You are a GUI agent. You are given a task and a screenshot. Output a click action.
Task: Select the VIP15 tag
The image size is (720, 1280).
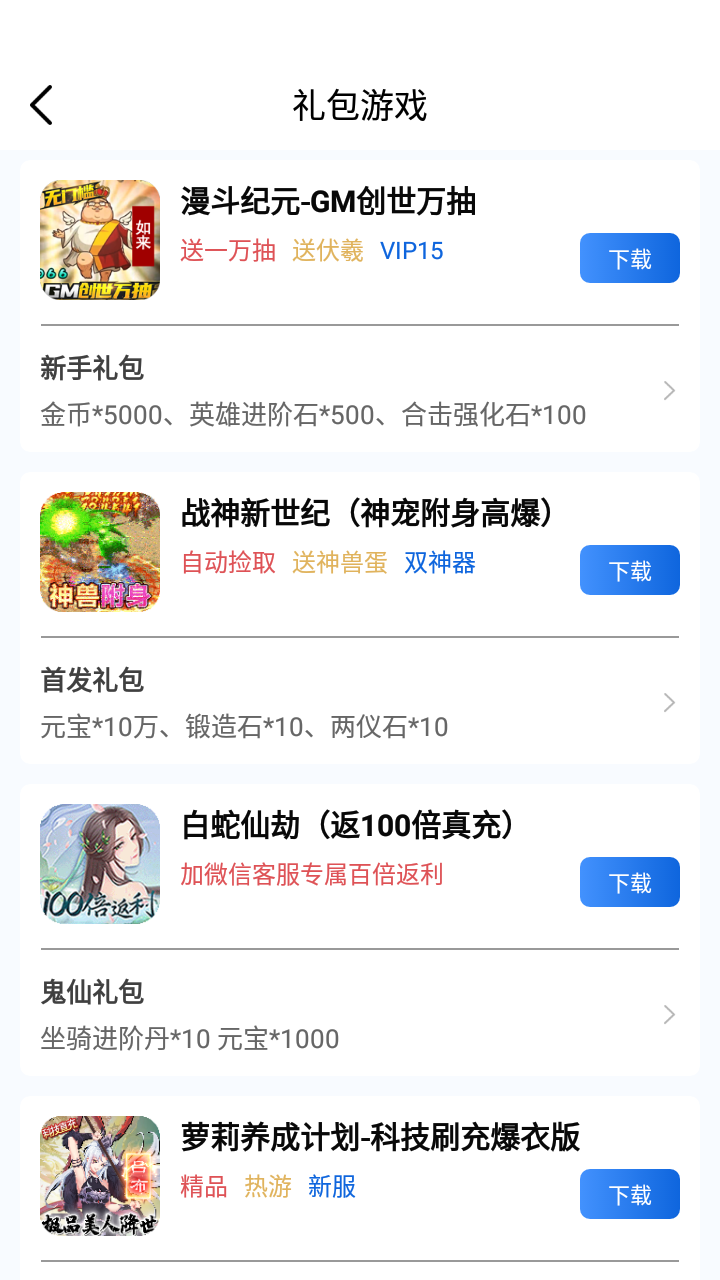[x=411, y=251]
